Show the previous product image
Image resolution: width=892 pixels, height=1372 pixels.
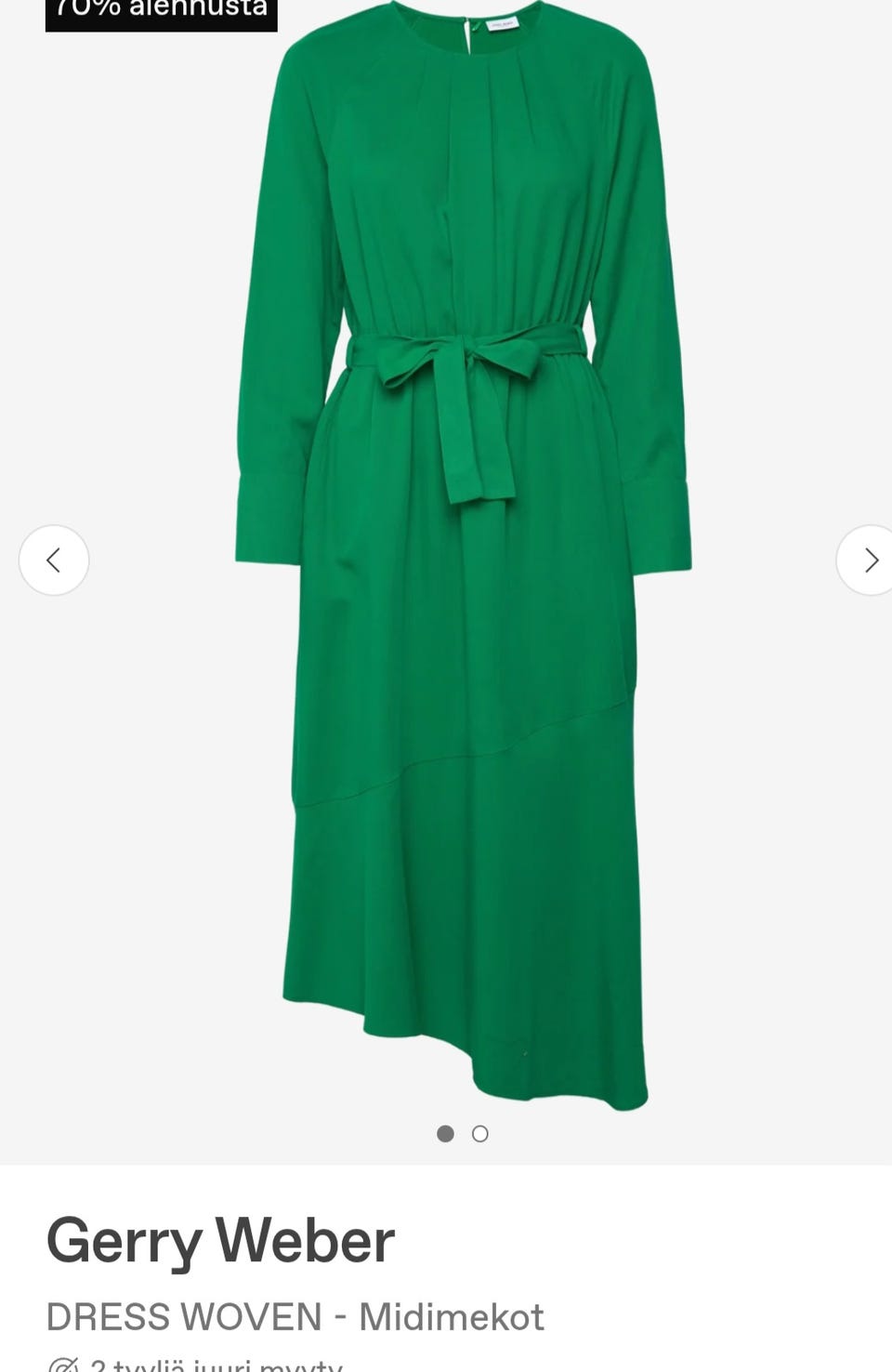pos(54,561)
